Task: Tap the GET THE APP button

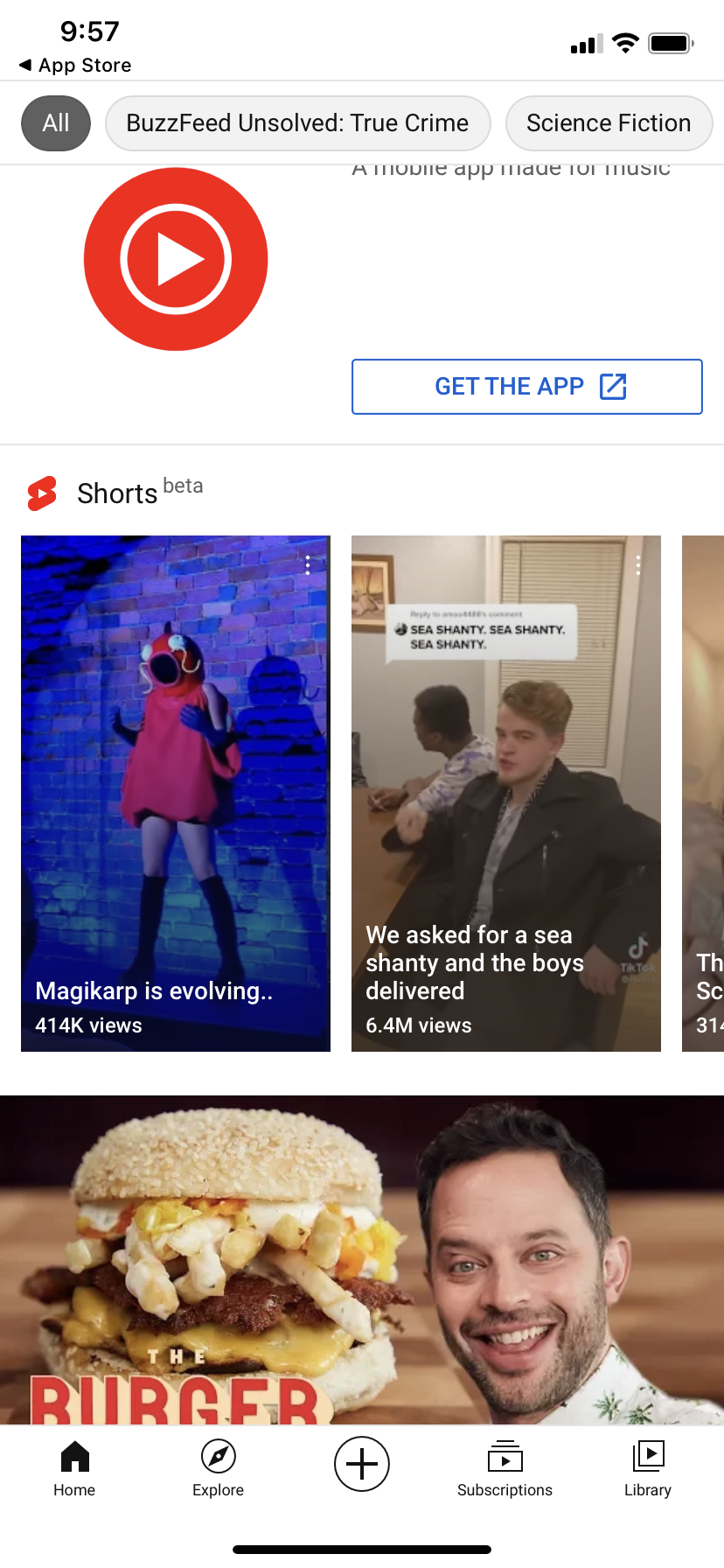Action: [x=526, y=387]
